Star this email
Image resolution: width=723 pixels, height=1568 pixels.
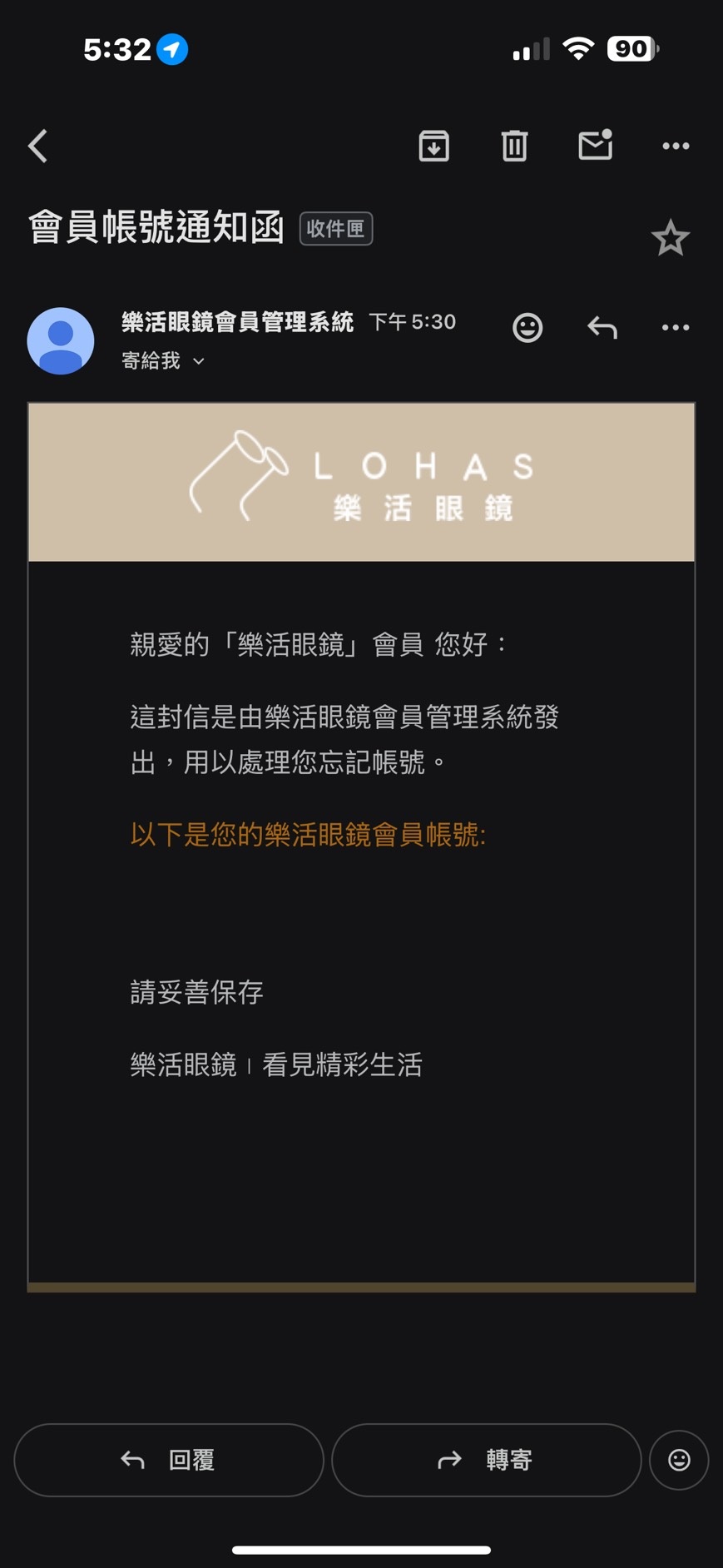[670, 239]
